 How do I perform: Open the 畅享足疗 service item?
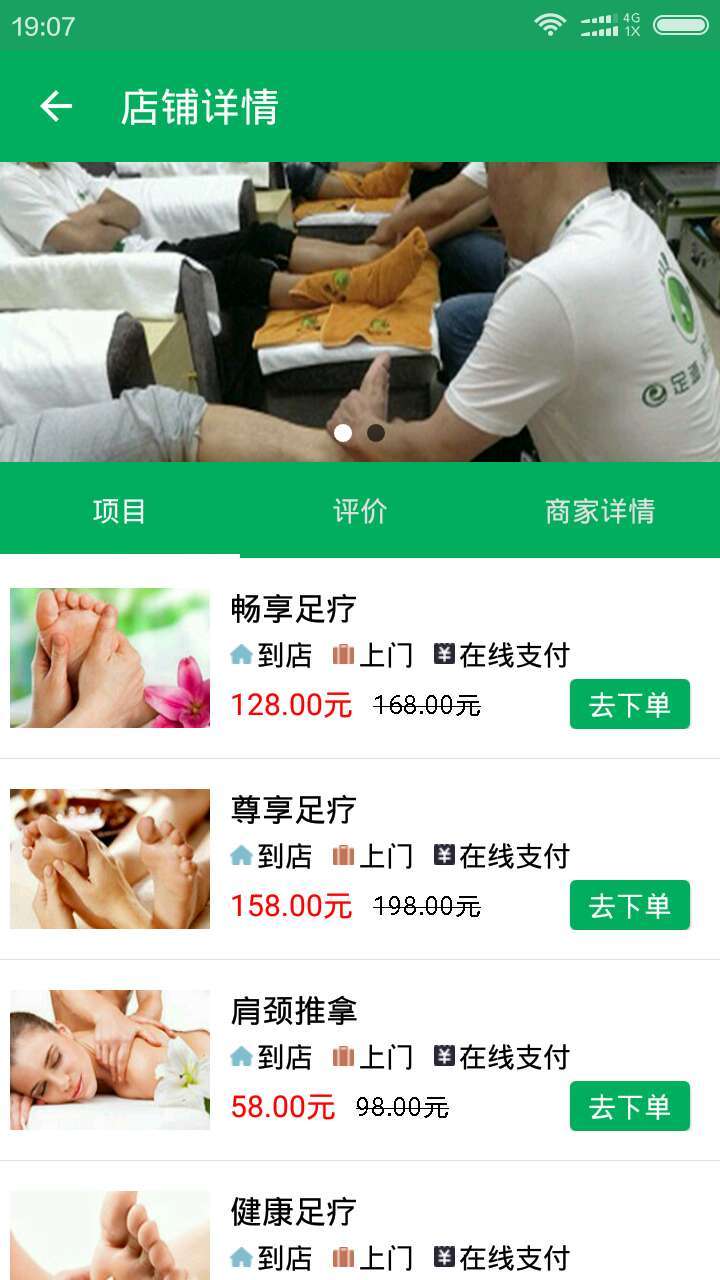293,609
